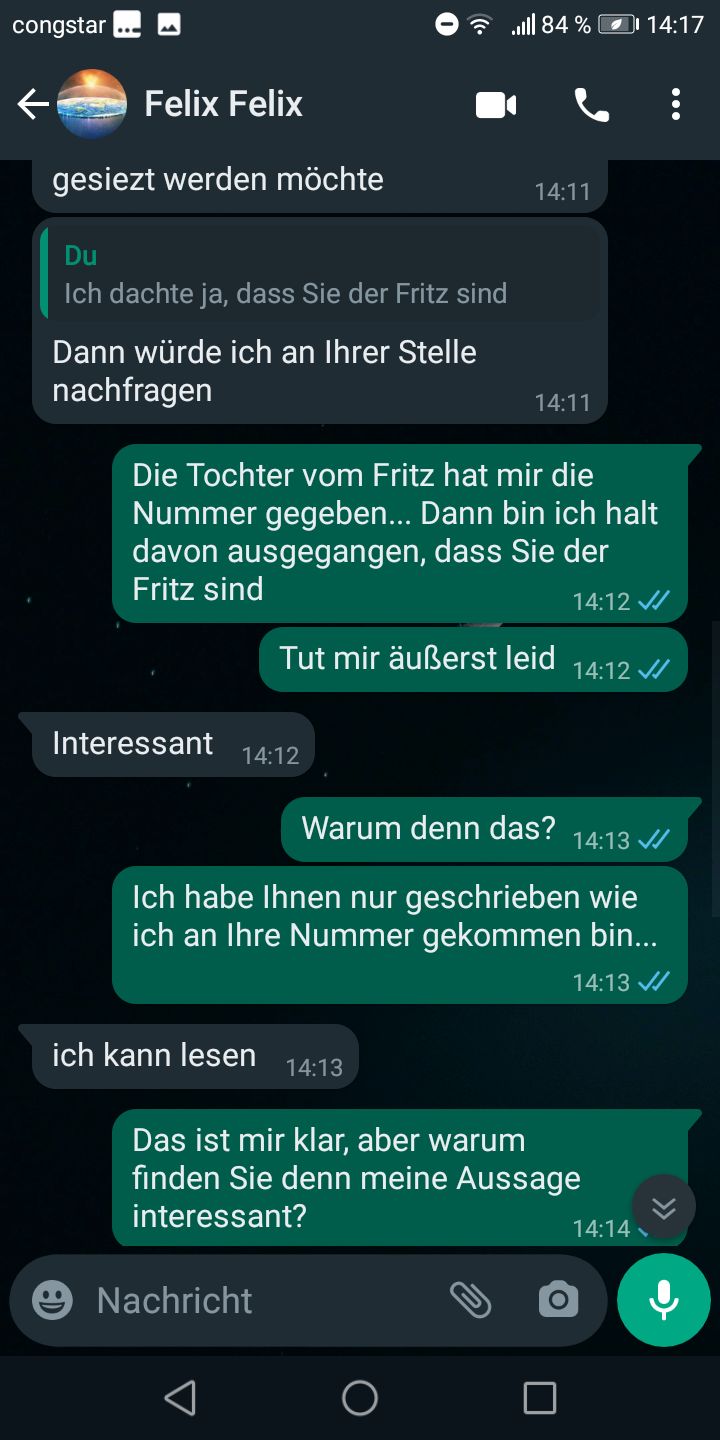Image resolution: width=720 pixels, height=1440 pixels.
Task: Tap the system back button
Action: pyautogui.click(x=180, y=1398)
